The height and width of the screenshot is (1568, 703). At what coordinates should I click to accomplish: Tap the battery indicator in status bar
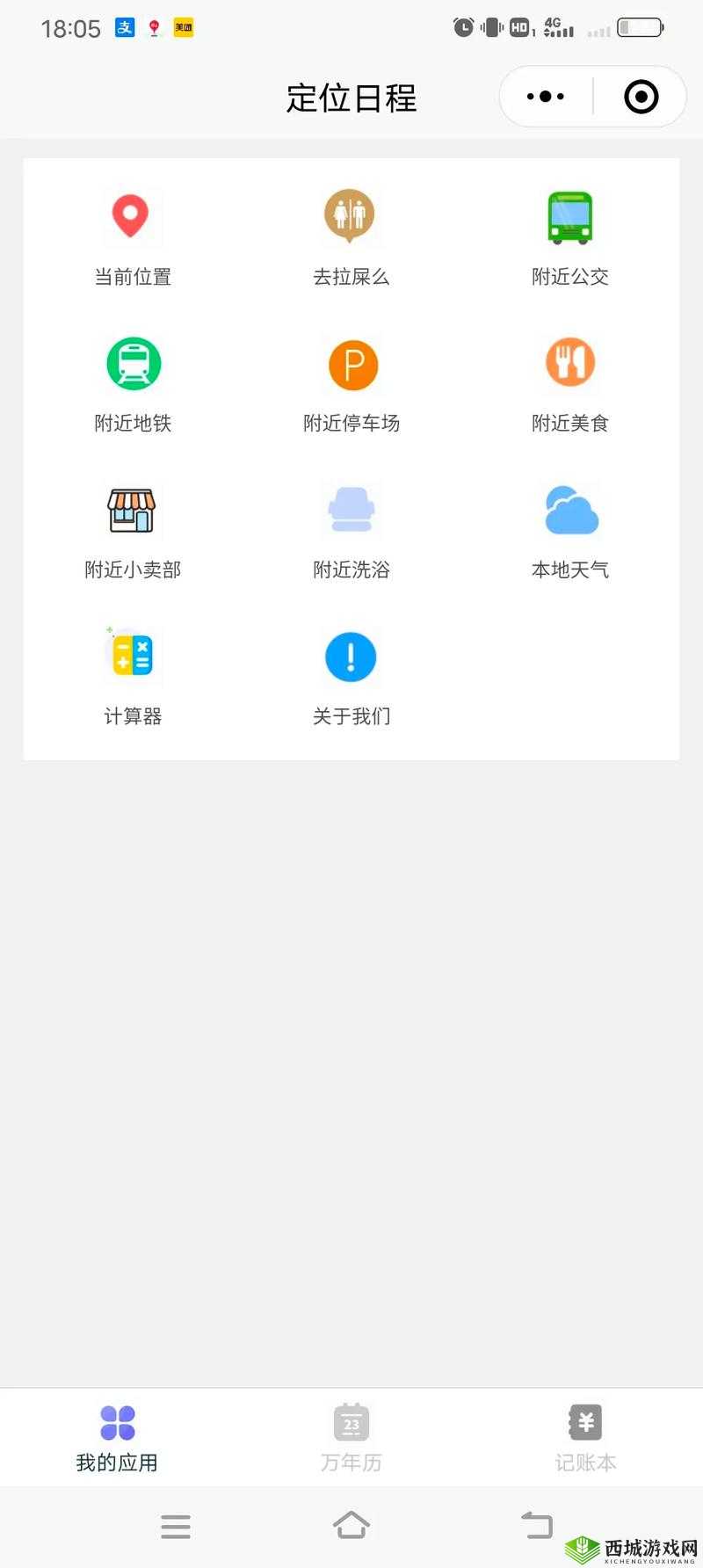pos(640,26)
